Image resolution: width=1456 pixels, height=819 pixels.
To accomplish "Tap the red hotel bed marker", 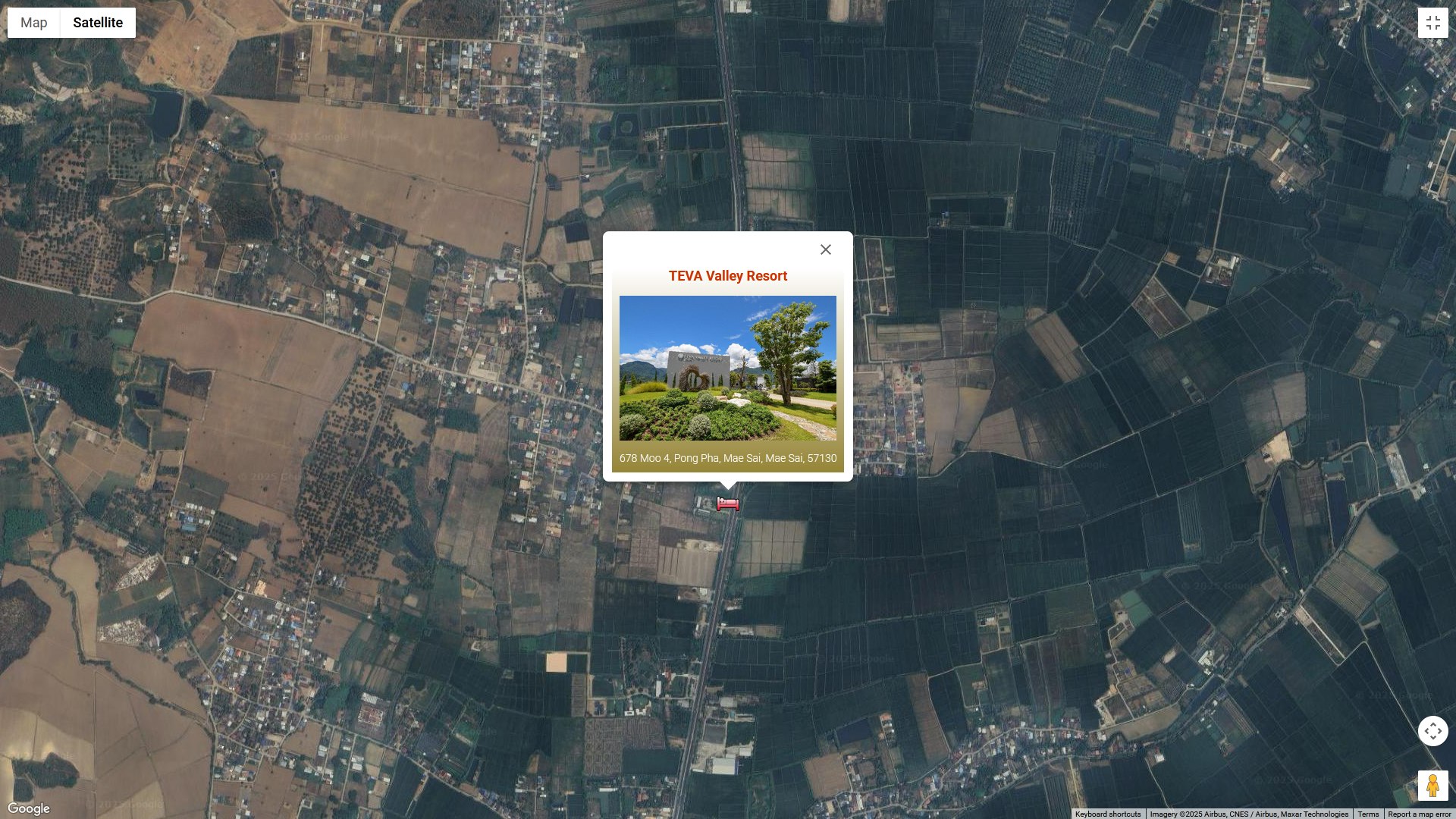I will coord(728,504).
